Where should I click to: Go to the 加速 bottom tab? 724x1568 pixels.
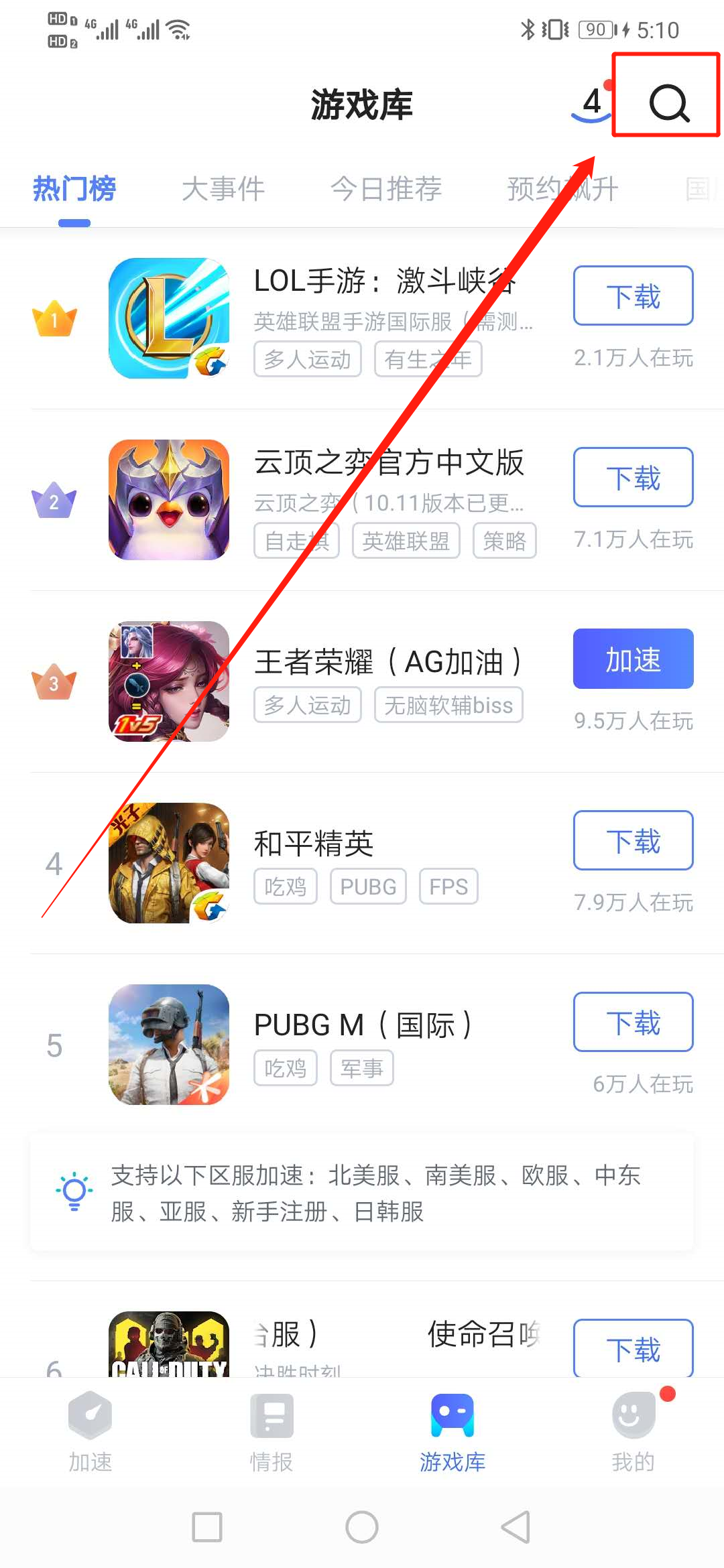click(90, 1432)
